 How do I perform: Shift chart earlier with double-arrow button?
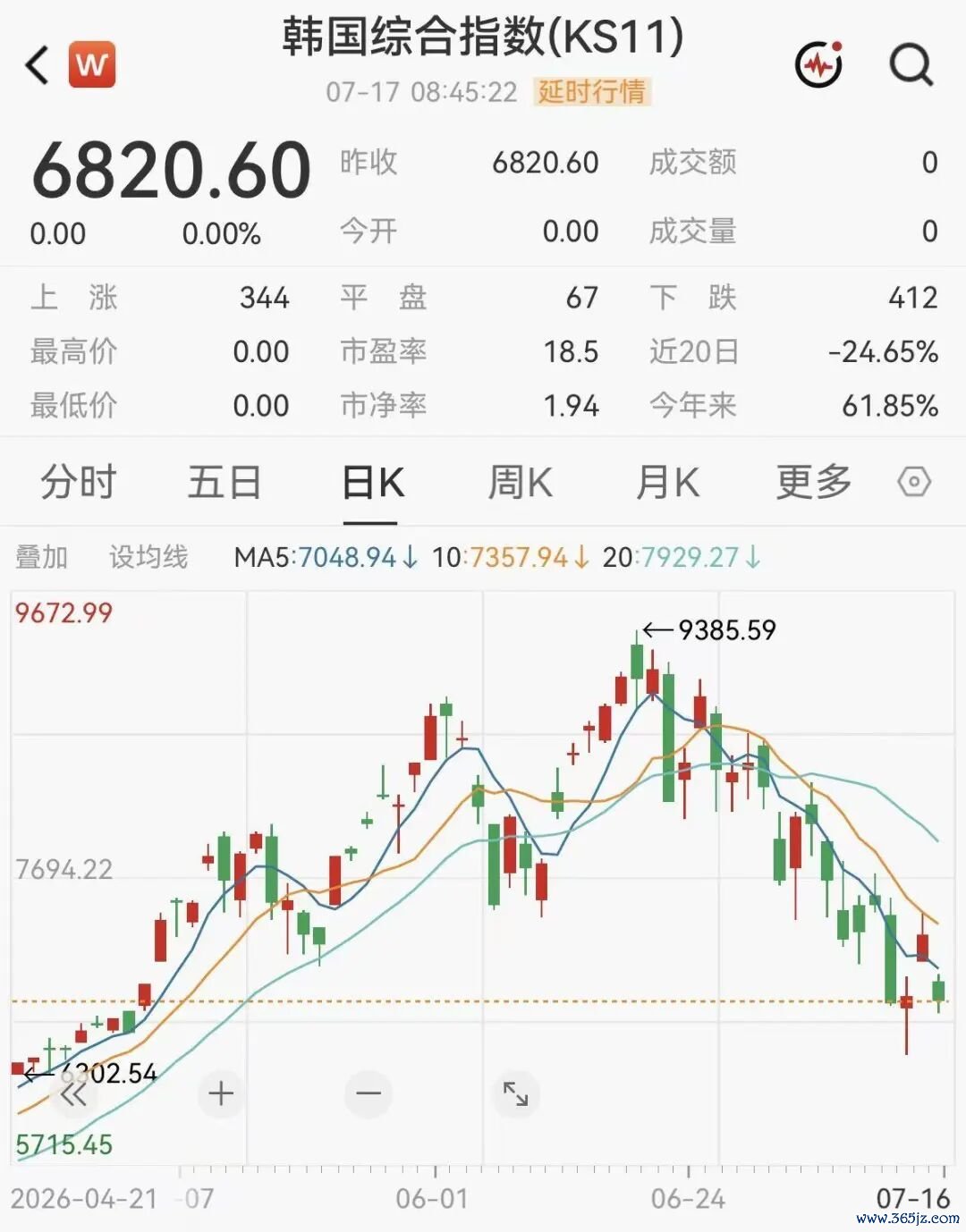[x=73, y=1093]
